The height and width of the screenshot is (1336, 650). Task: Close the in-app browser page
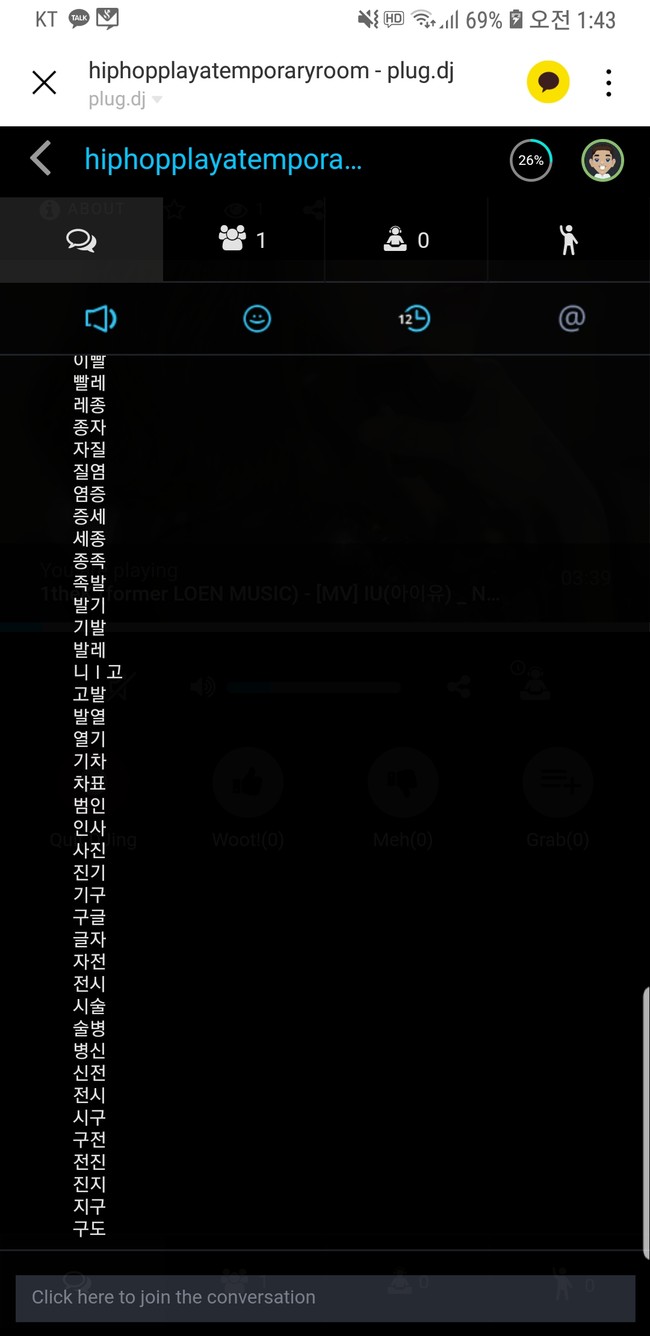[44, 83]
